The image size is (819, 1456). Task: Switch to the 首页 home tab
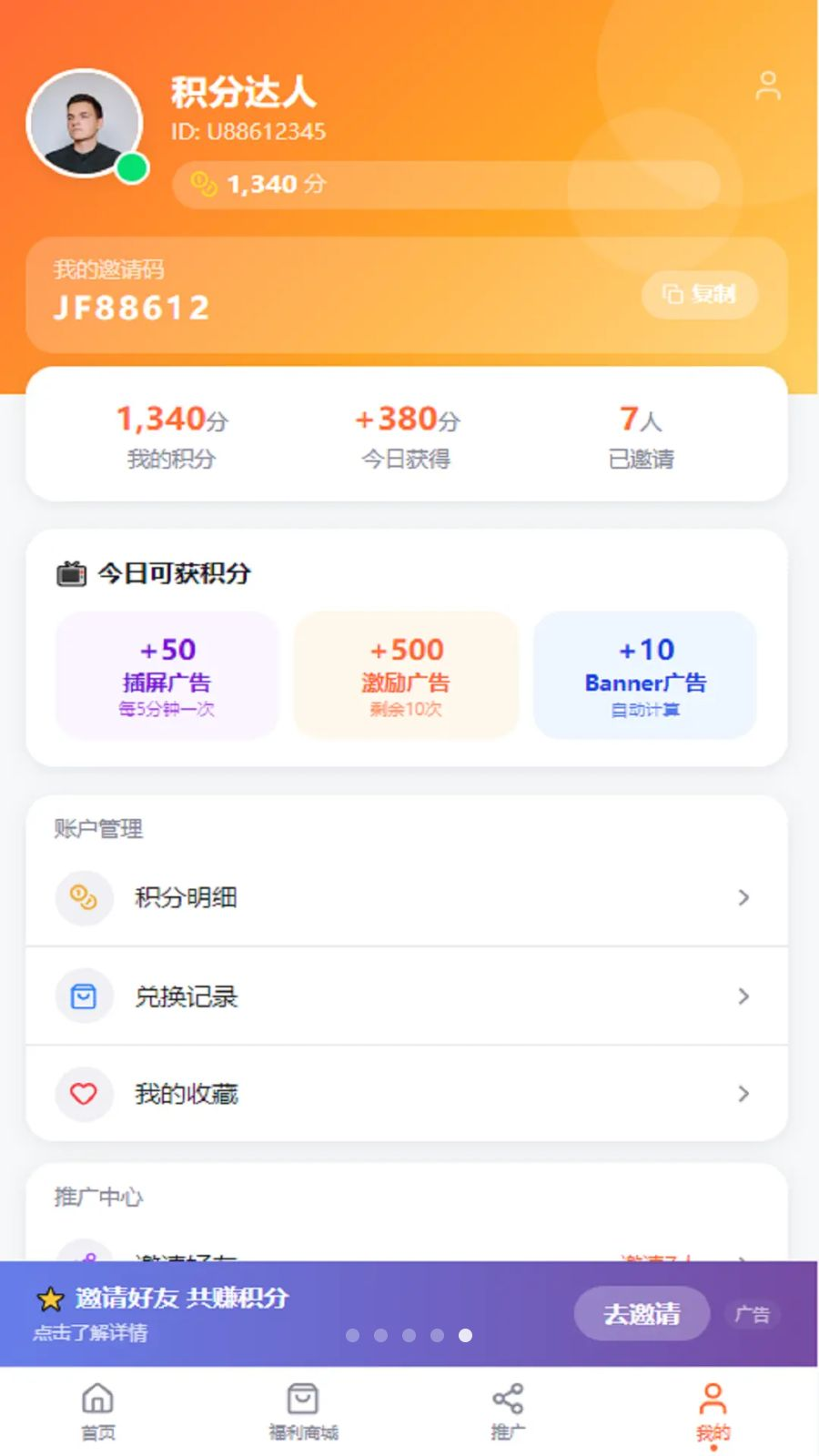[x=98, y=1411]
